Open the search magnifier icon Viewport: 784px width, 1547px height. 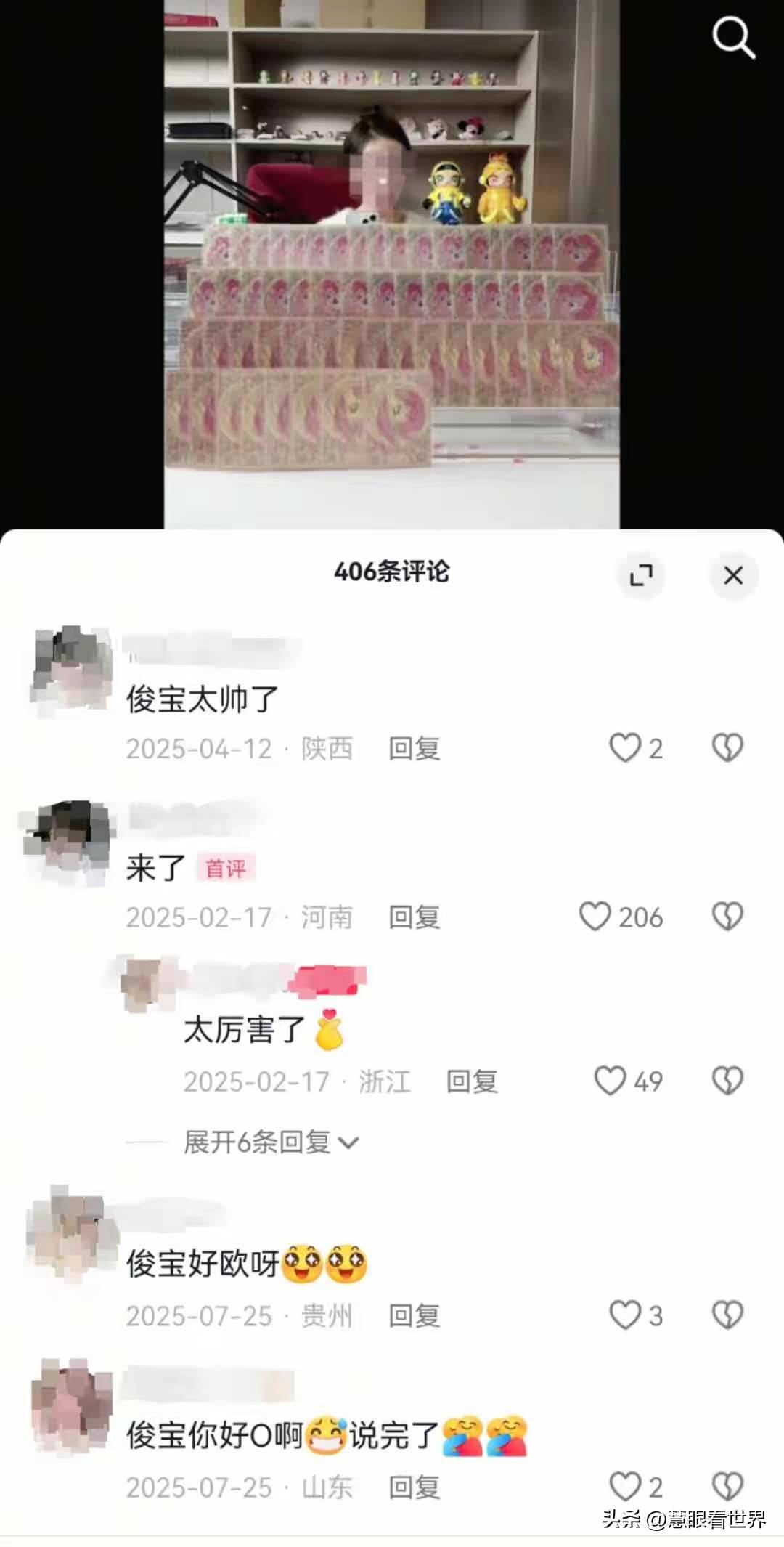click(x=733, y=38)
